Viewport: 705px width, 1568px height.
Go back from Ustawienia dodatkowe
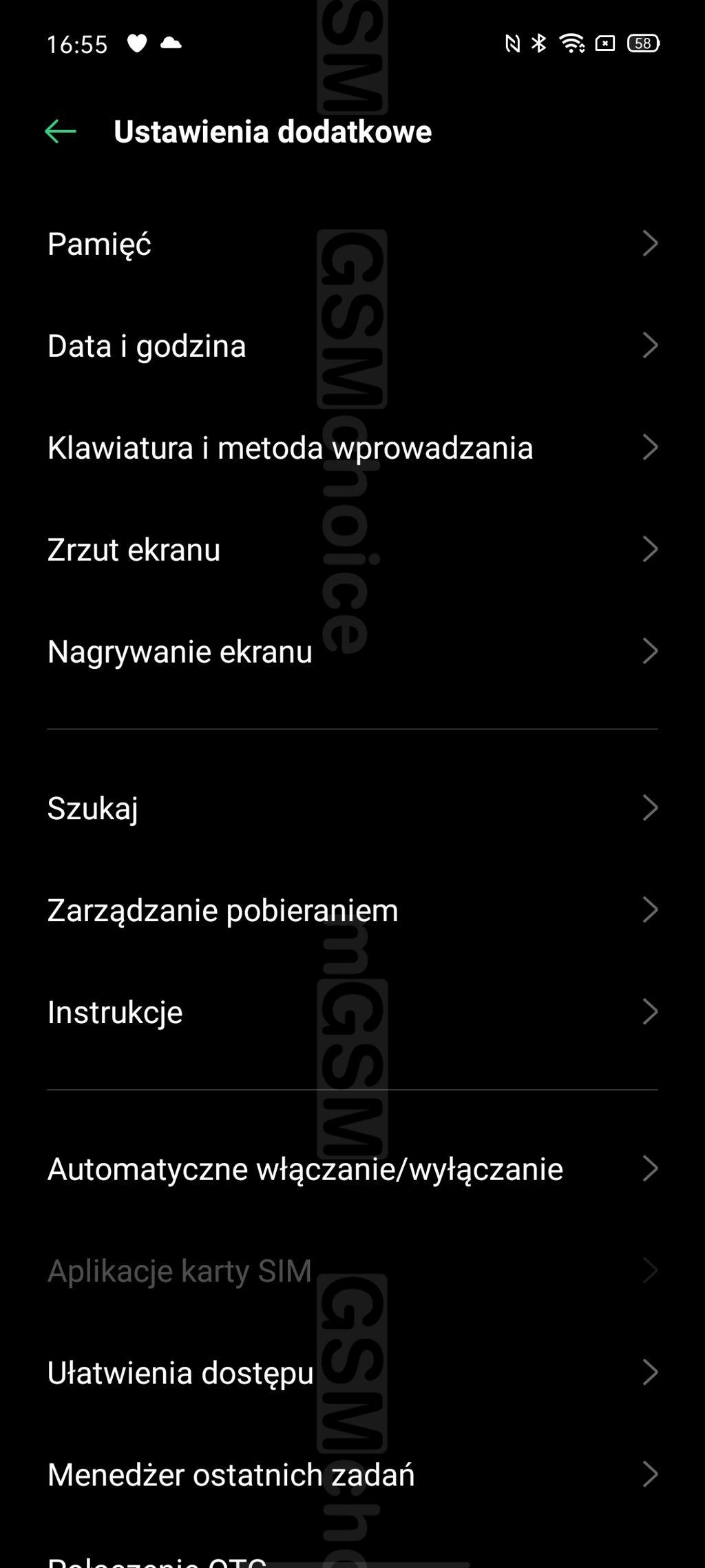61,132
